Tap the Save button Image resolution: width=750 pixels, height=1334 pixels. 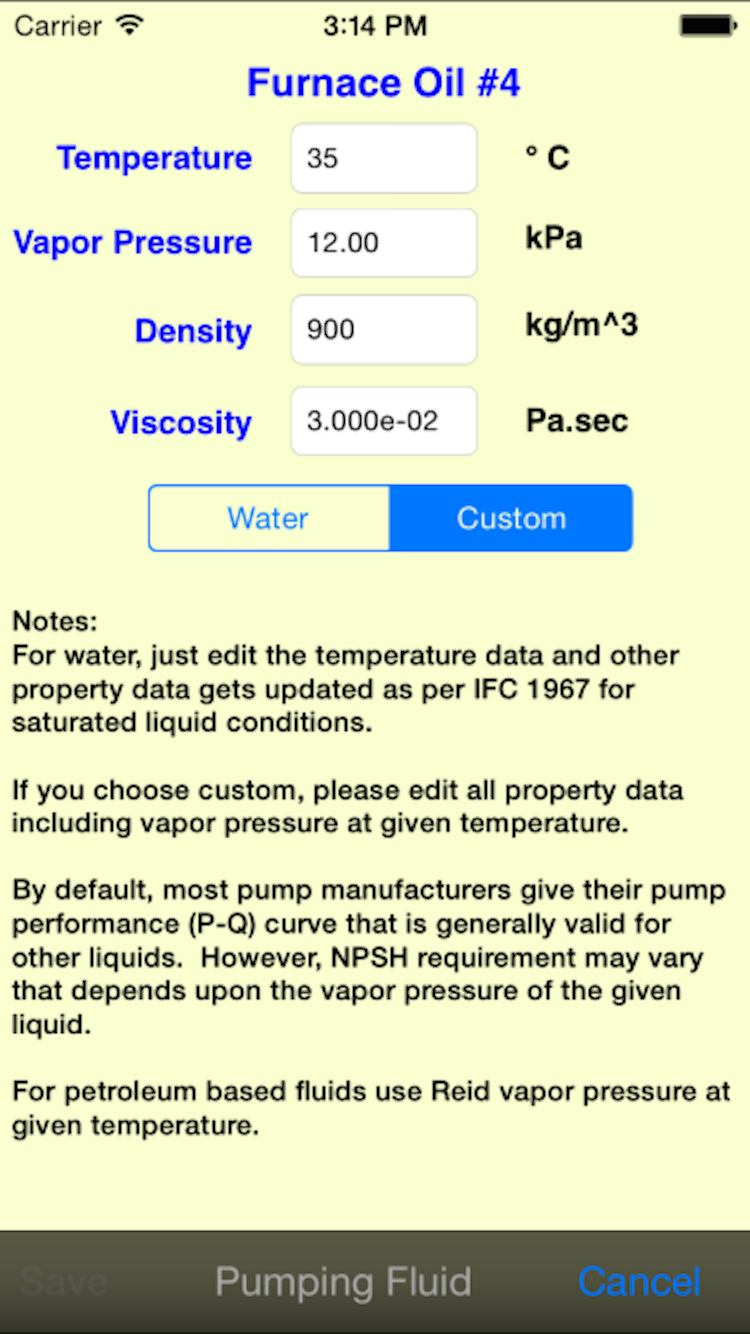click(x=62, y=1281)
